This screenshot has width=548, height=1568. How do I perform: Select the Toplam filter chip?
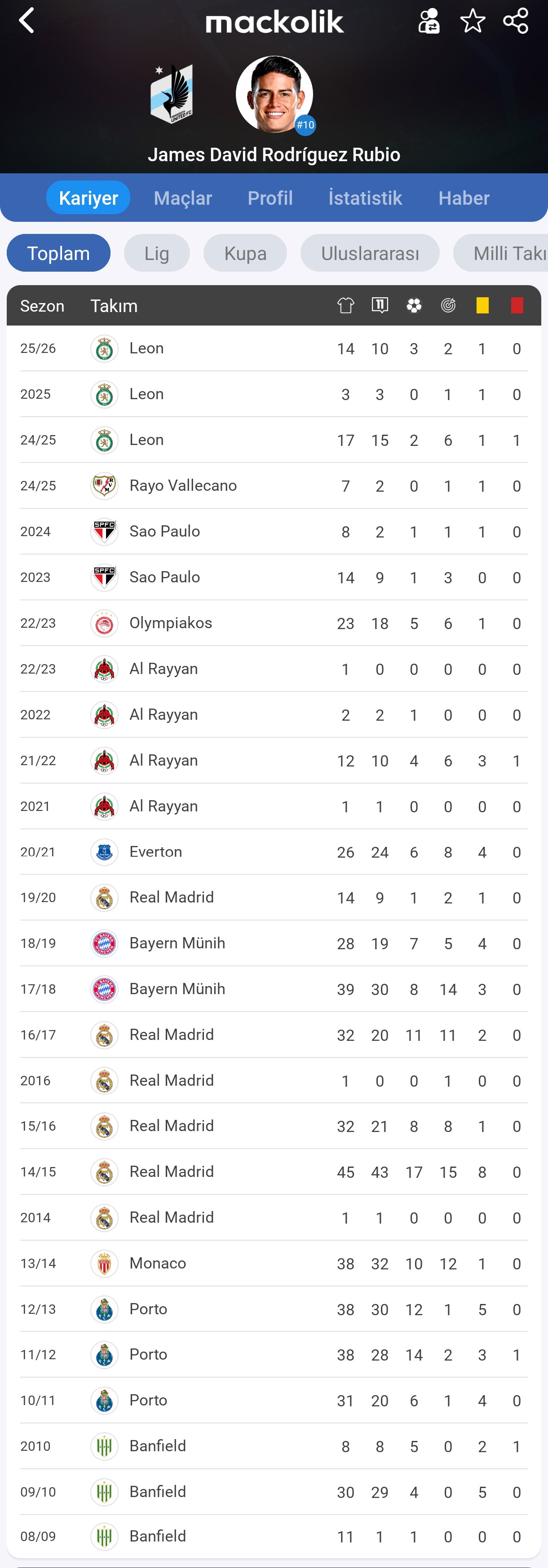(58, 253)
